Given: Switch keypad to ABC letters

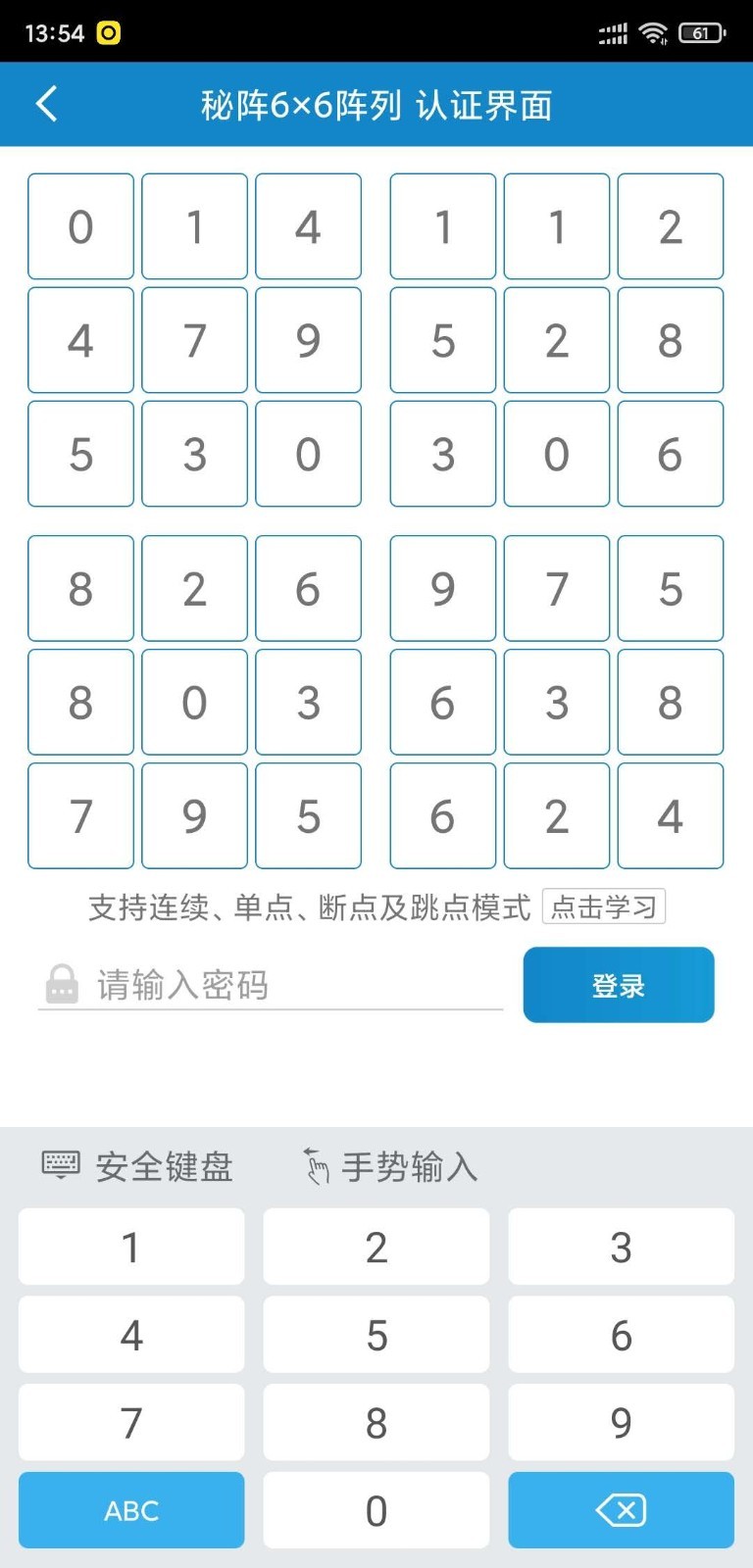Looking at the screenshot, I should 131,1510.
